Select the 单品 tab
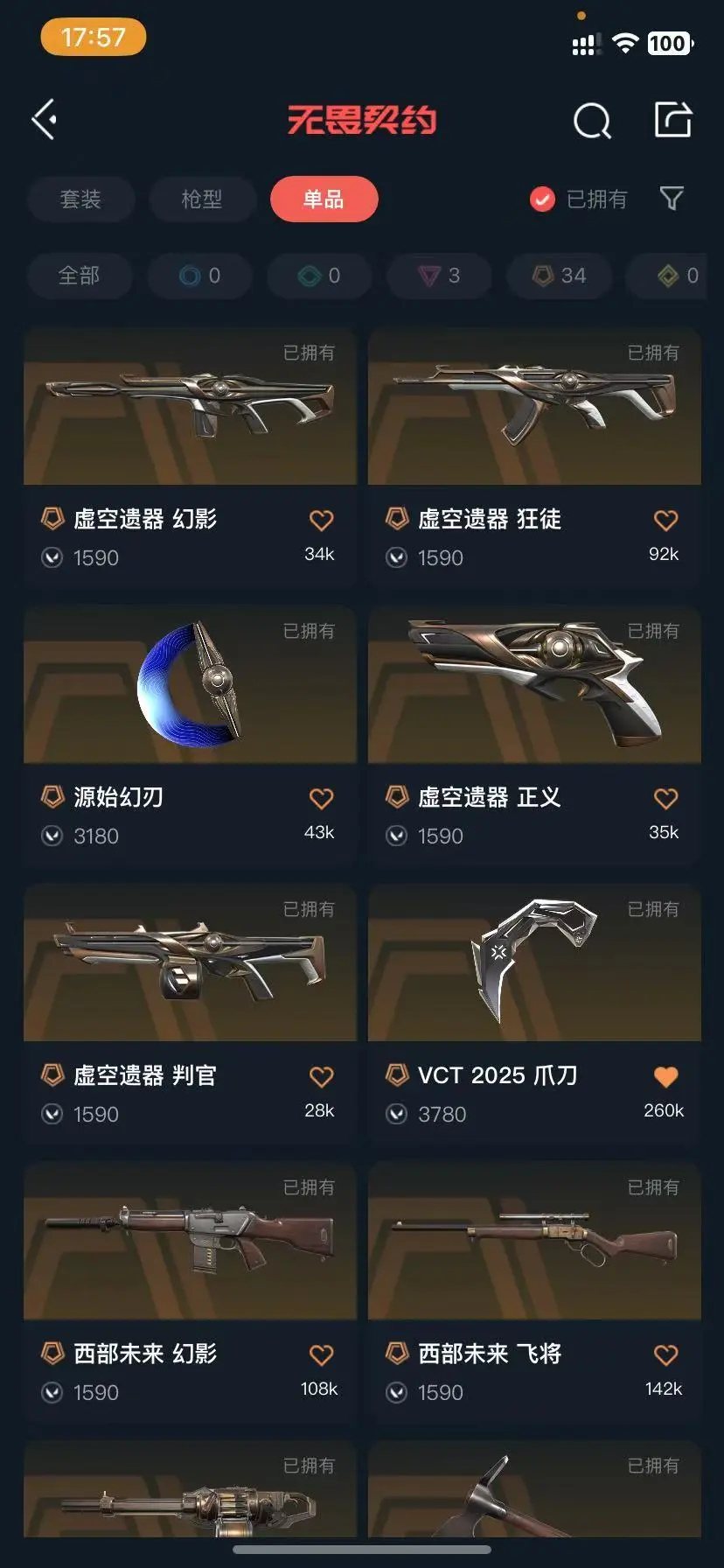Screen dimensions: 724x1568 (x=324, y=199)
